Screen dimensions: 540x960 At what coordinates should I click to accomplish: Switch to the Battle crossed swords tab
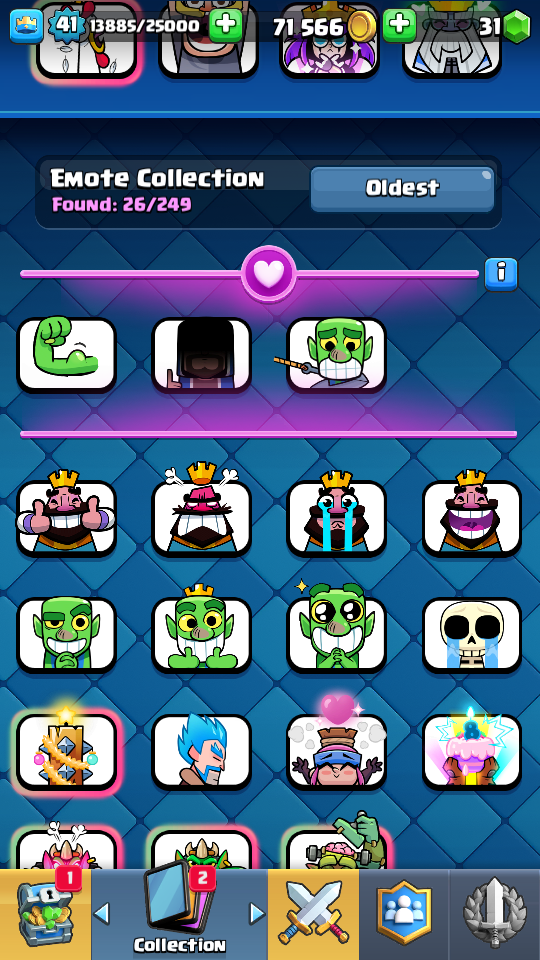(x=313, y=914)
